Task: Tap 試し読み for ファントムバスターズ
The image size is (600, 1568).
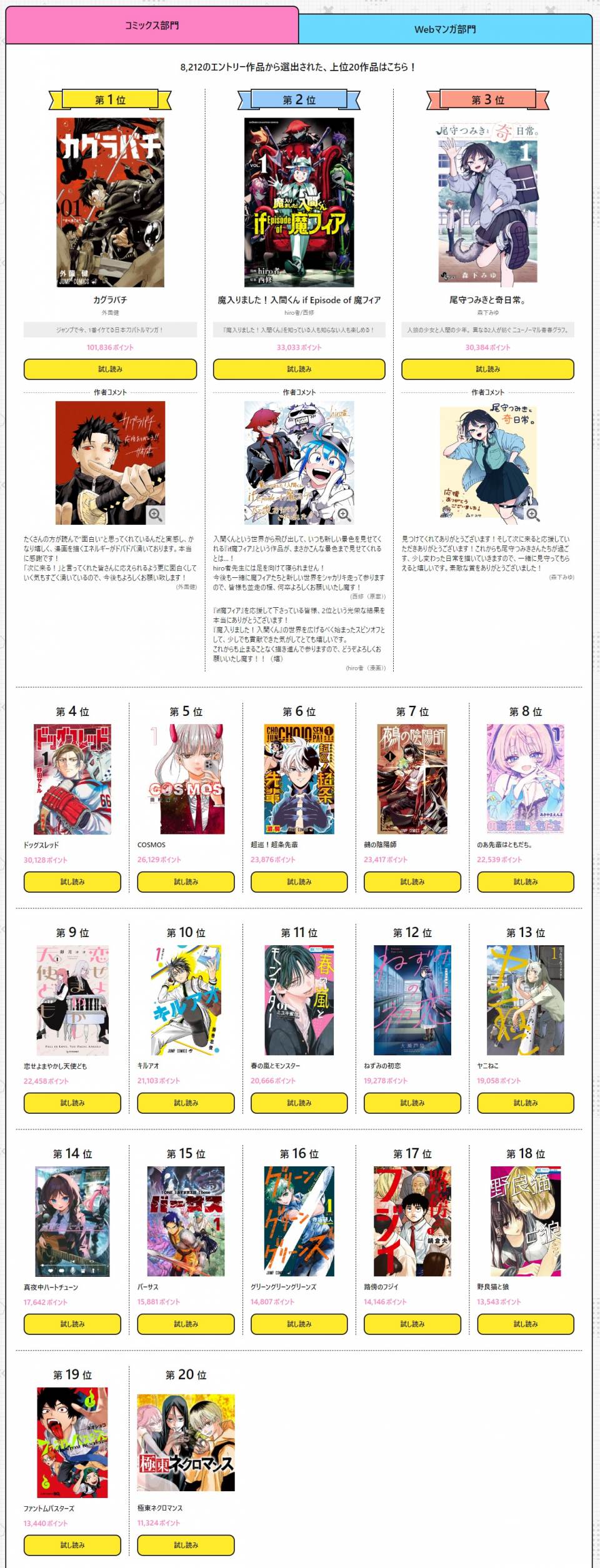Action: [72, 1545]
